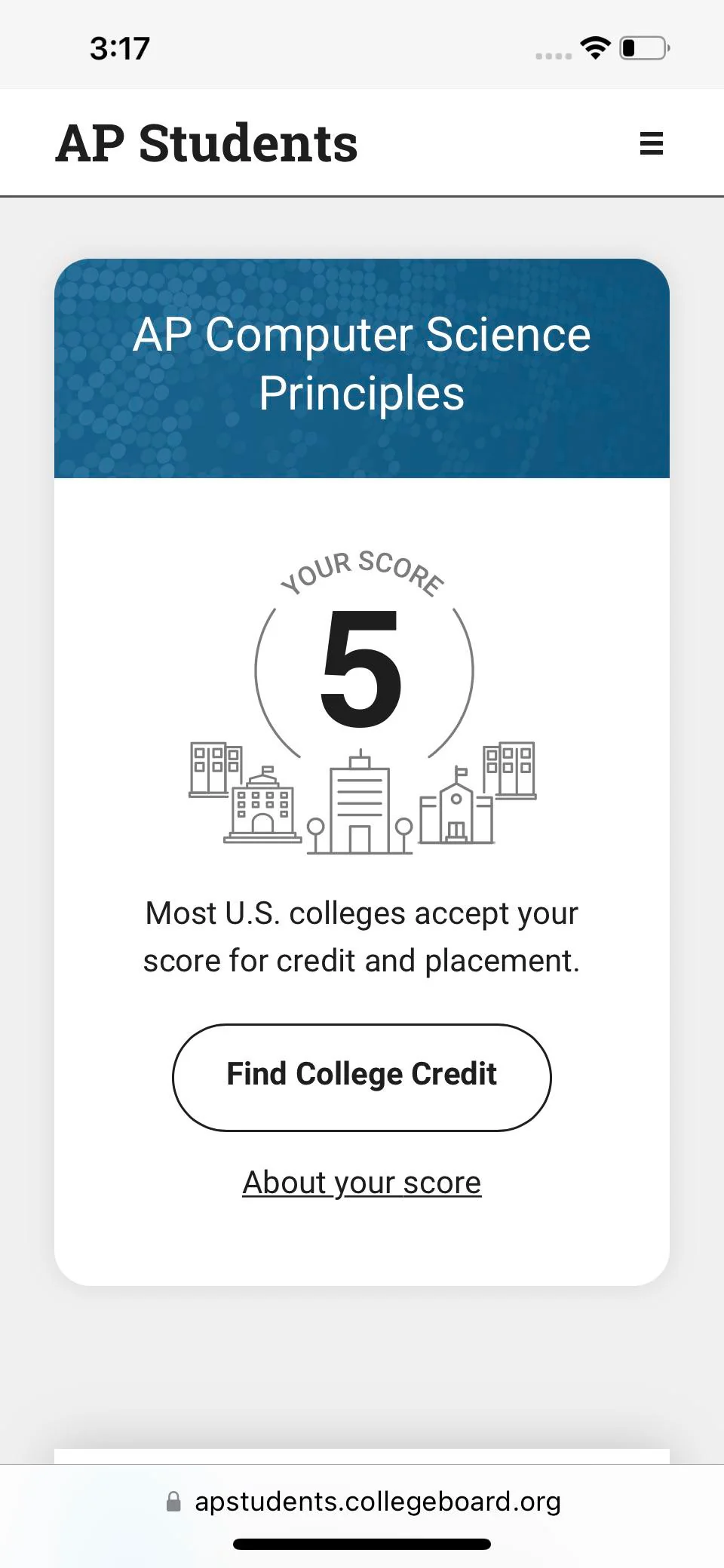Viewport: 724px width, 1568px height.
Task: Open the About your score link
Action: pyautogui.click(x=362, y=1183)
